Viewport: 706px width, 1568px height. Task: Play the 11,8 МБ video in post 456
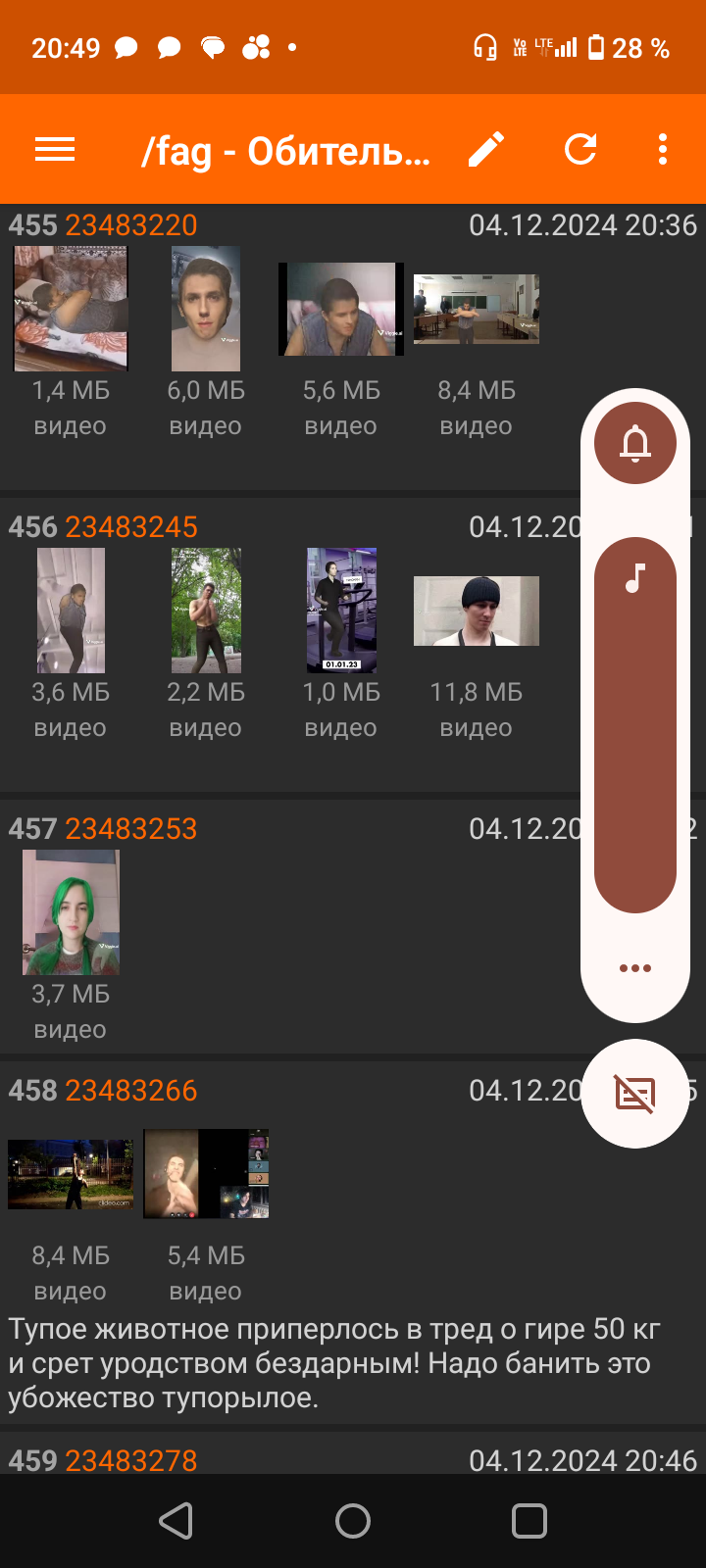[x=477, y=611]
